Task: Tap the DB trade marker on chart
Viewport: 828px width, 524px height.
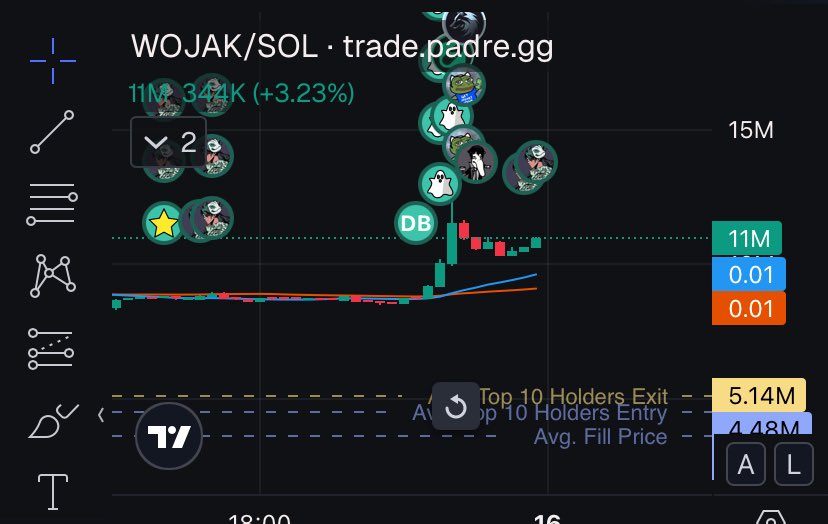Action: [415, 224]
